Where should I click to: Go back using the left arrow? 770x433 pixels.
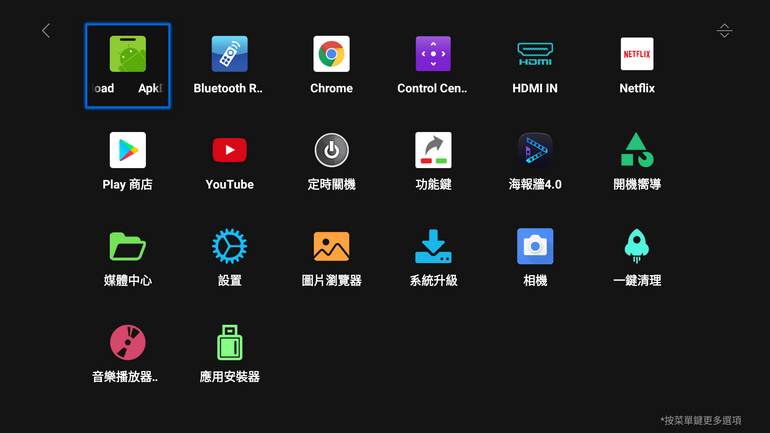[x=46, y=31]
